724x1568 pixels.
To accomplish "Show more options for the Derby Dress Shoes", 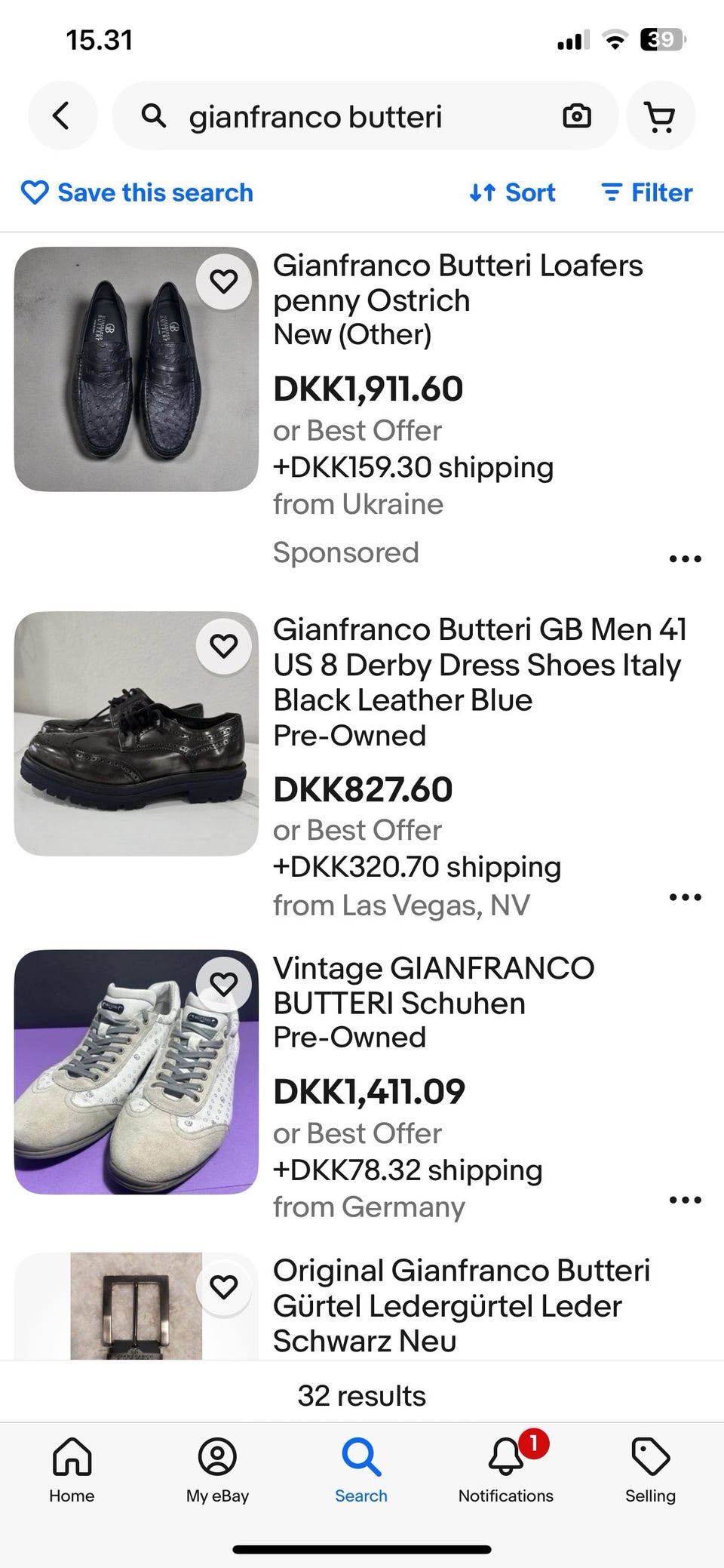I will coord(685,897).
